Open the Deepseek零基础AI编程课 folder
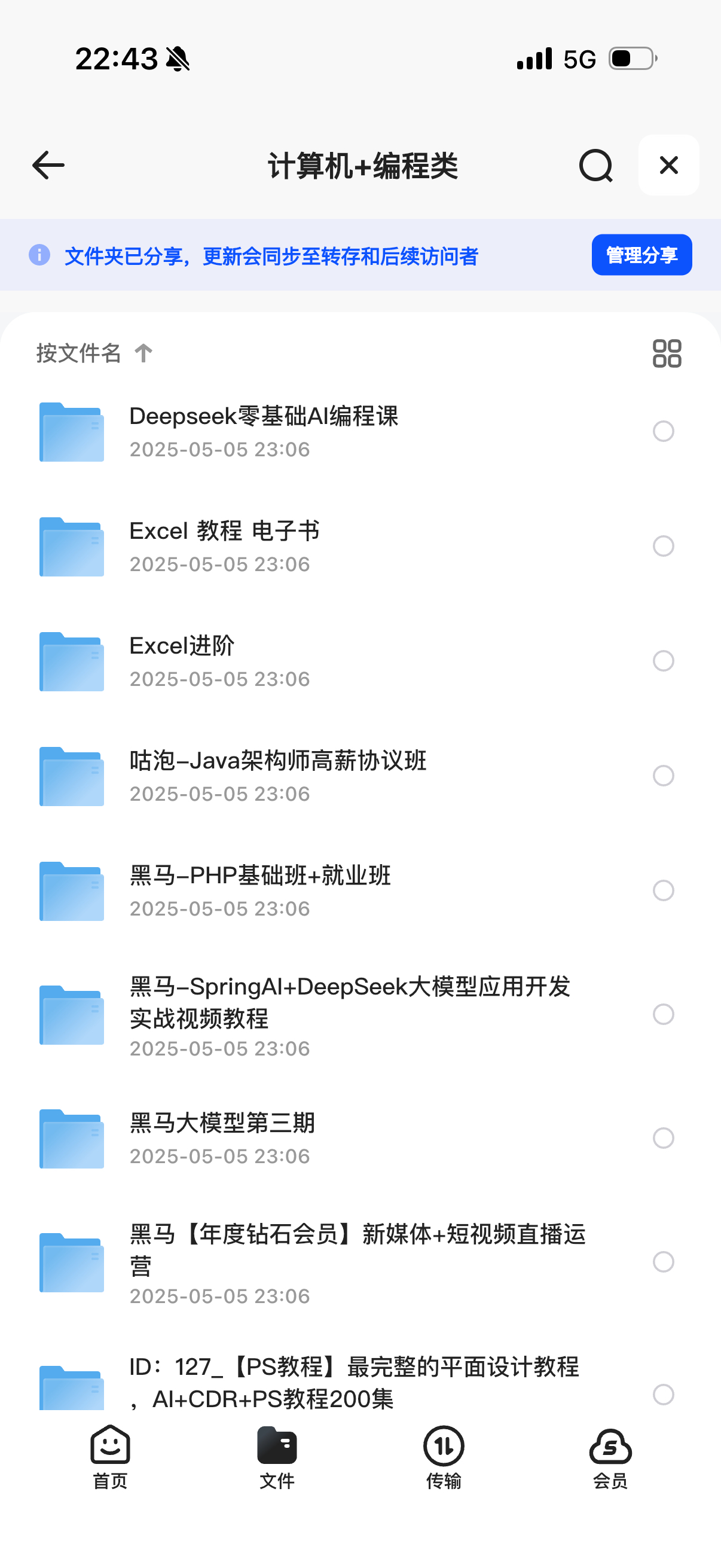 [x=264, y=431]
